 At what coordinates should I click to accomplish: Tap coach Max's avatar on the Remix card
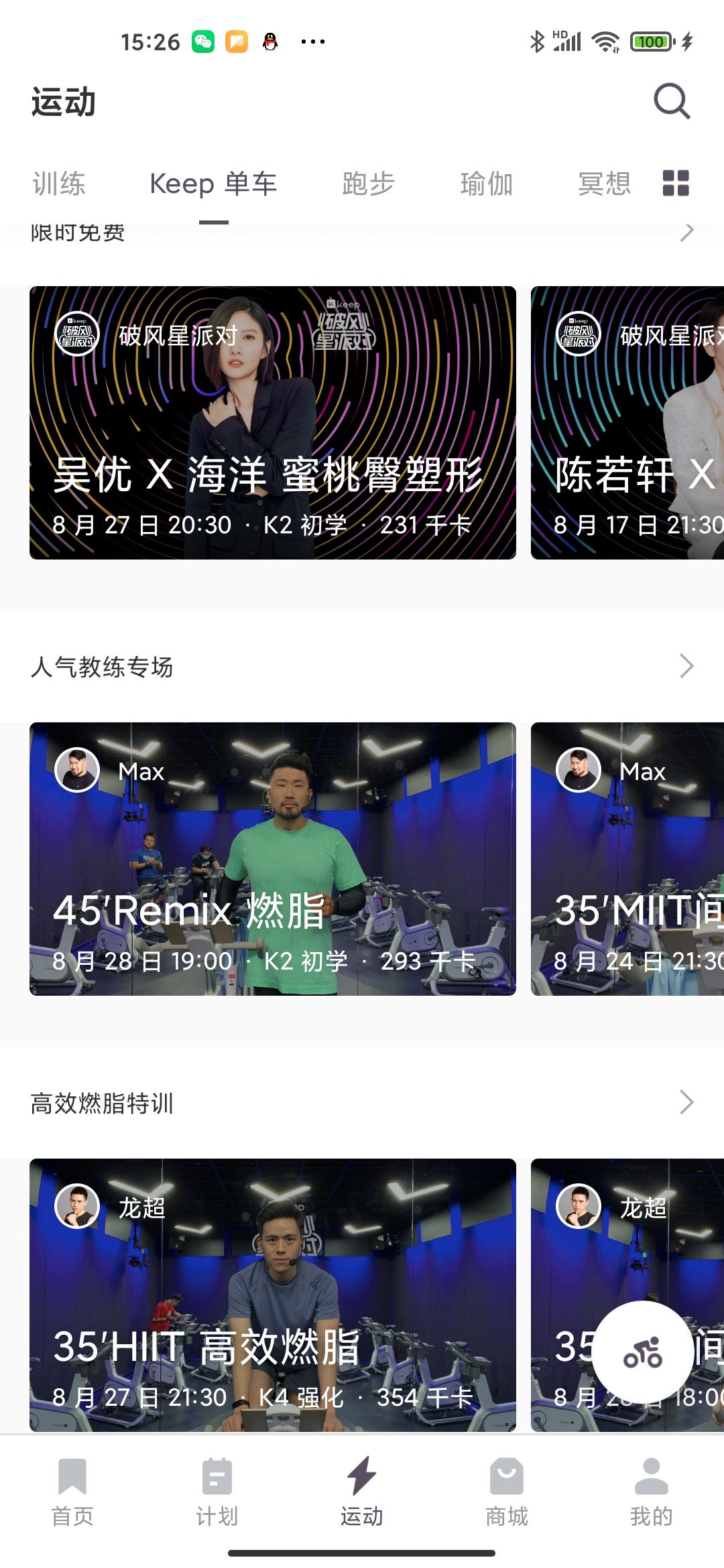(77, 771)
